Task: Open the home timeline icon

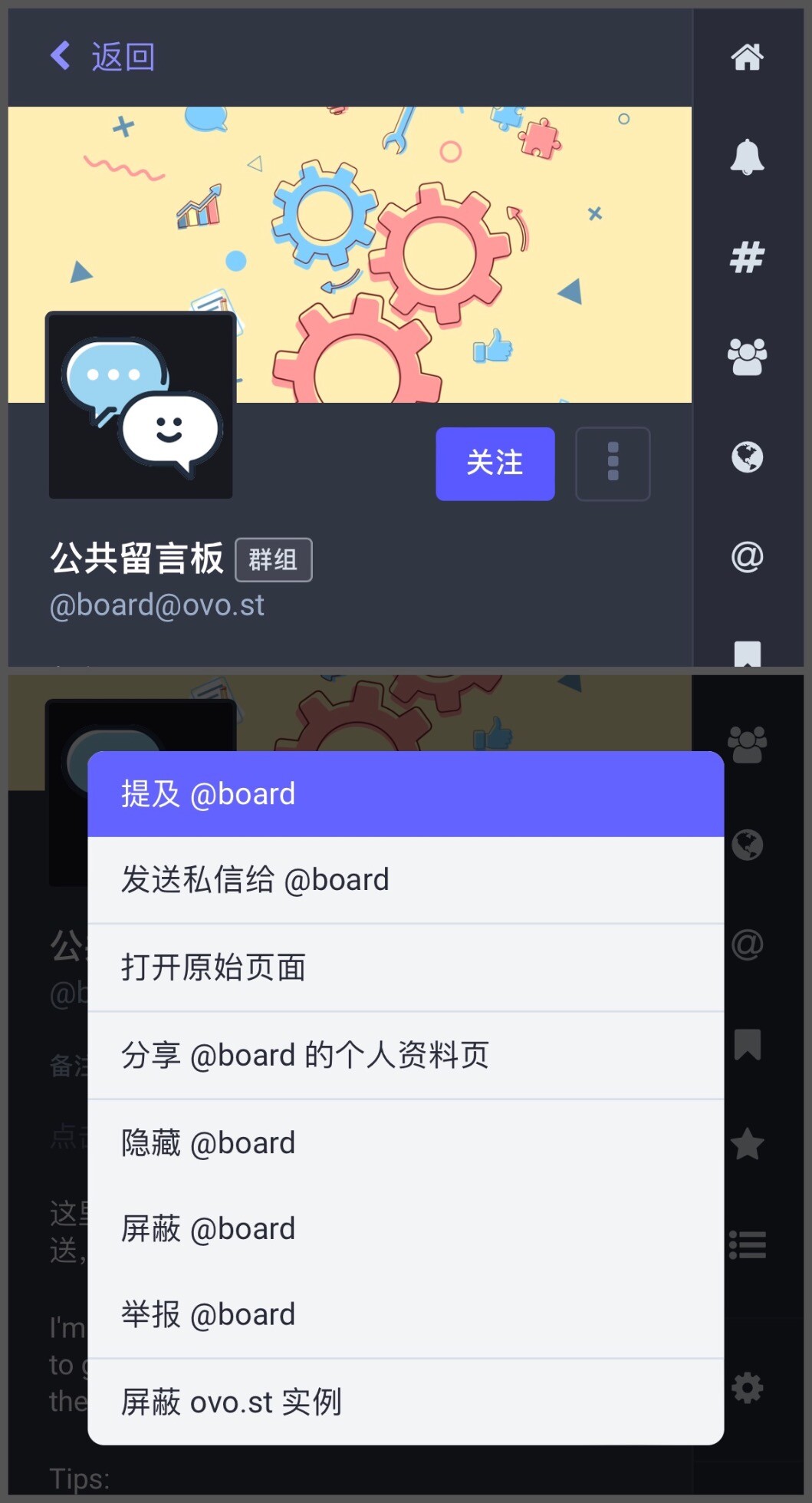Action: [x=747, y=57]
